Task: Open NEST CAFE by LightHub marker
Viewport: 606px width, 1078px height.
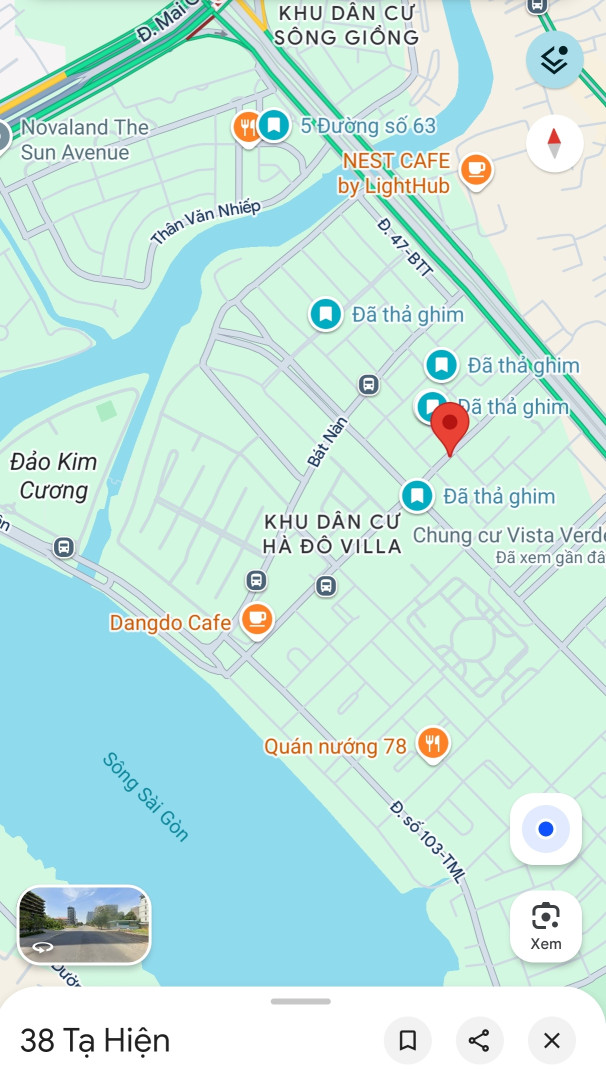Action: pos(477,170)
